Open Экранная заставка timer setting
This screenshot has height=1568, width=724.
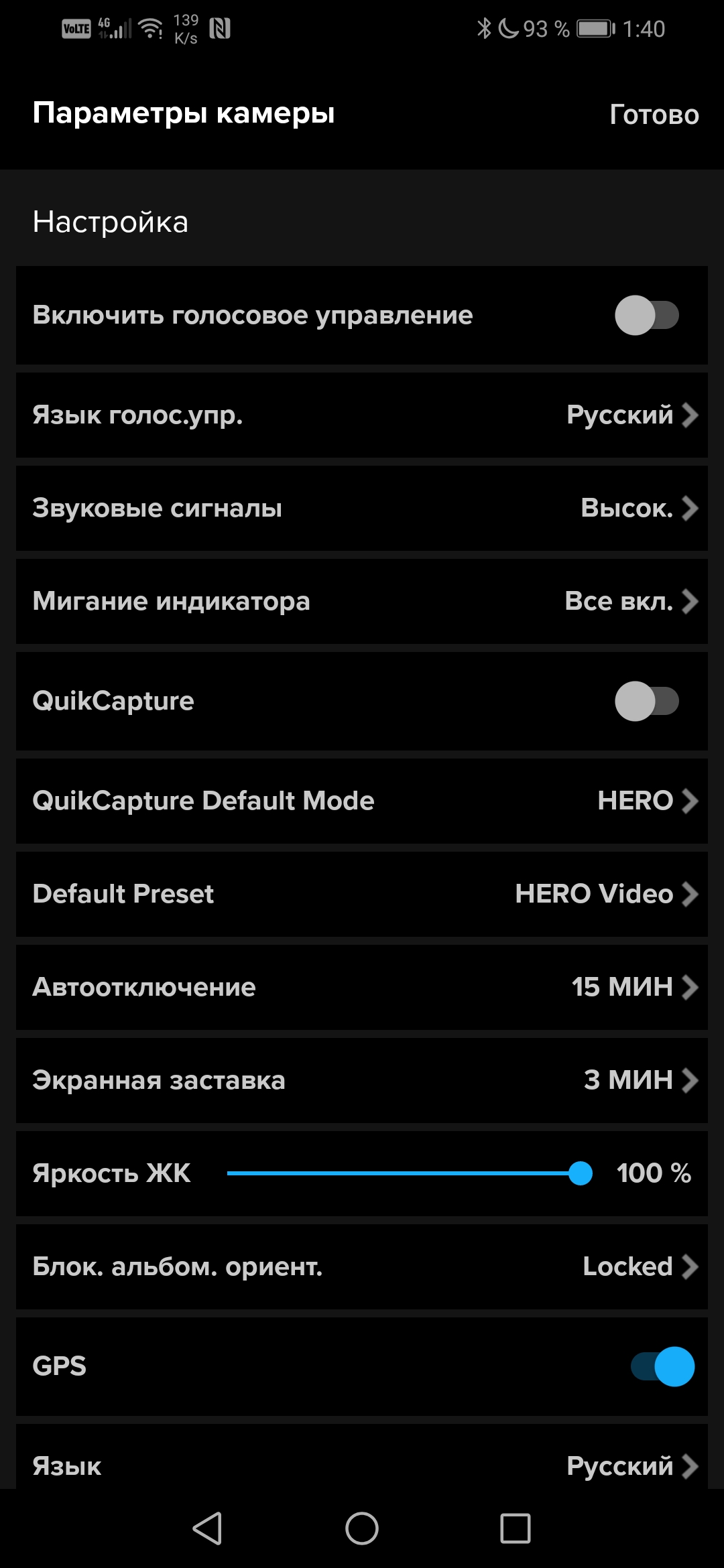click(x=362, y=1080)
